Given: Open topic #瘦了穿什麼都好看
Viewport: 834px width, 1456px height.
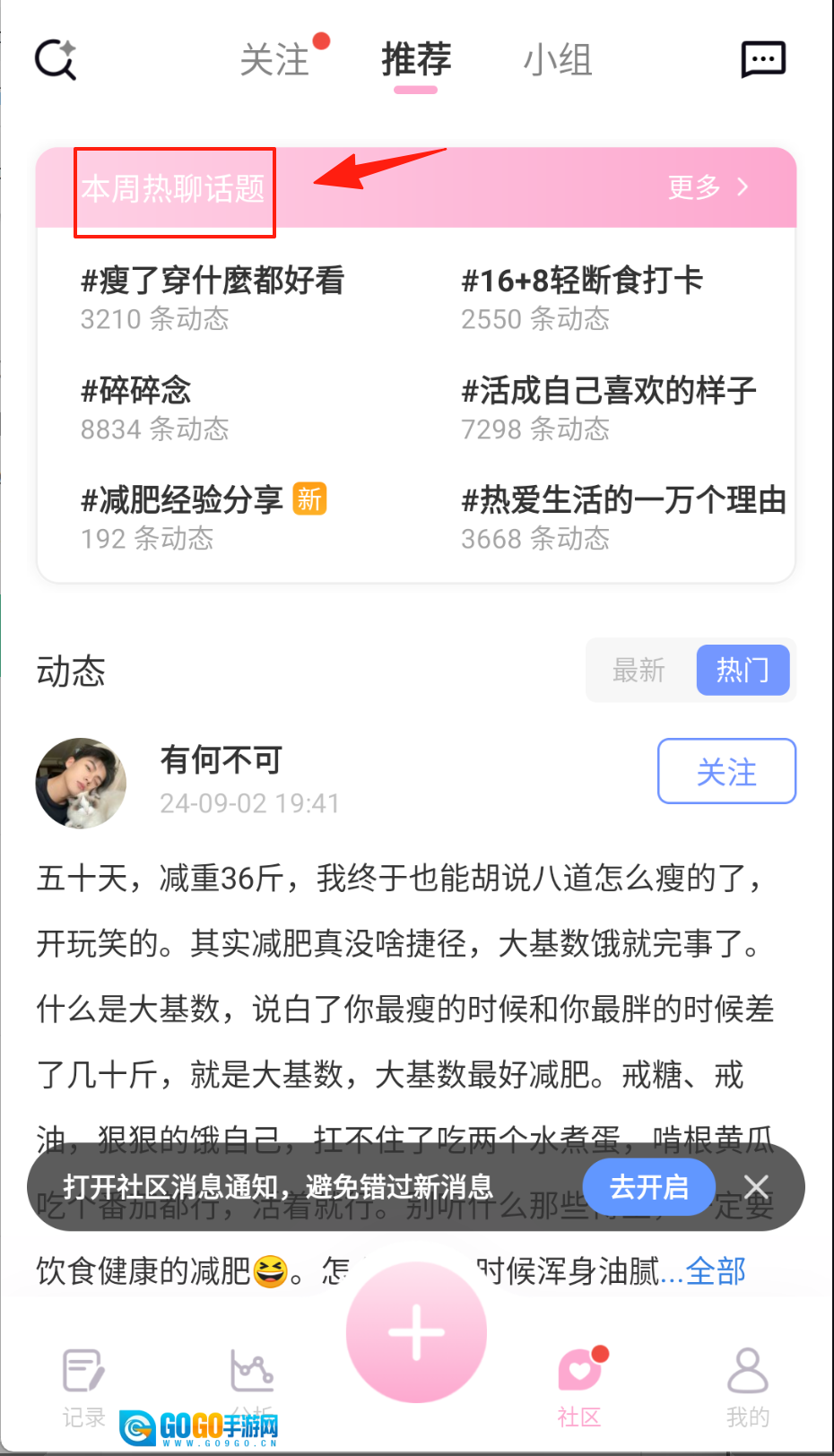Looking at the screenshot, I should coord(213,281).
